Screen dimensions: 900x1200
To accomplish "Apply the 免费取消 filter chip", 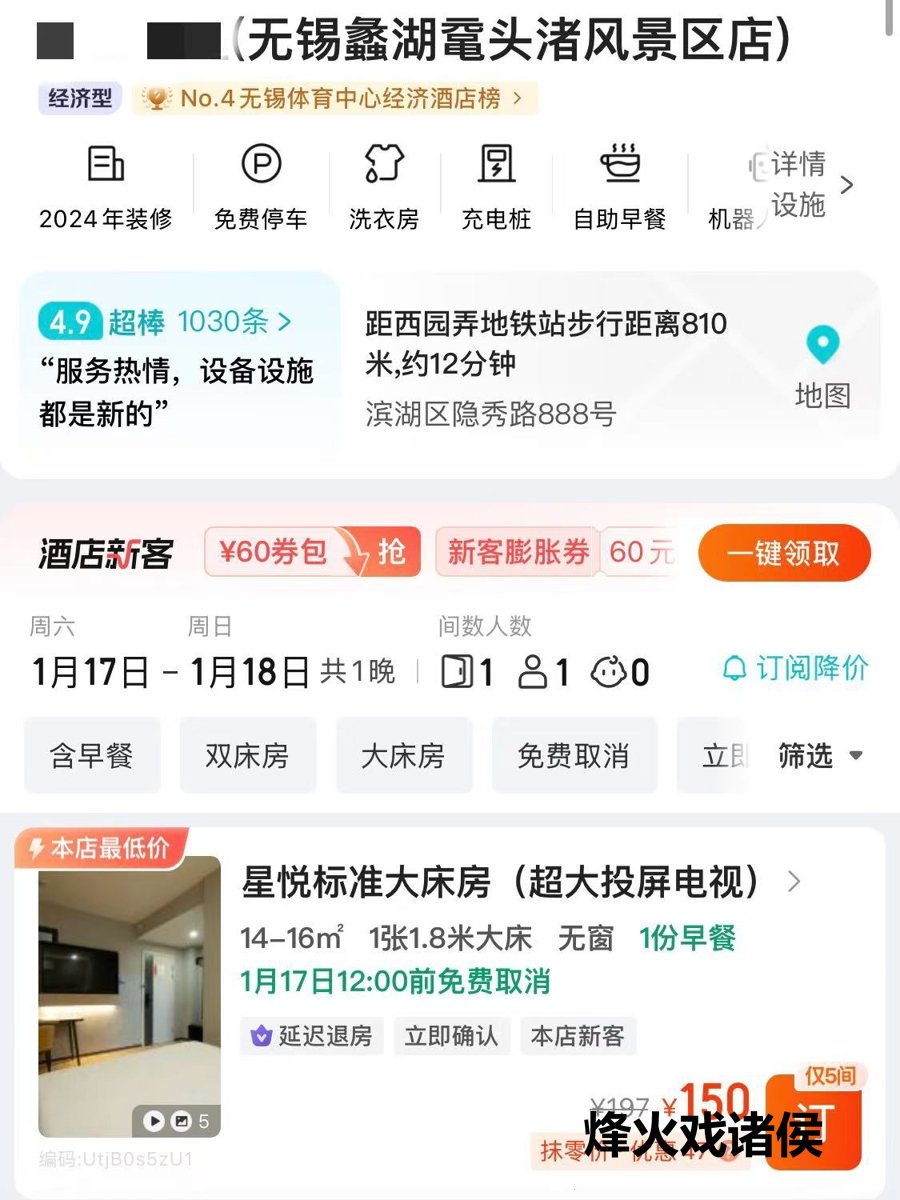I will point(574,755).
